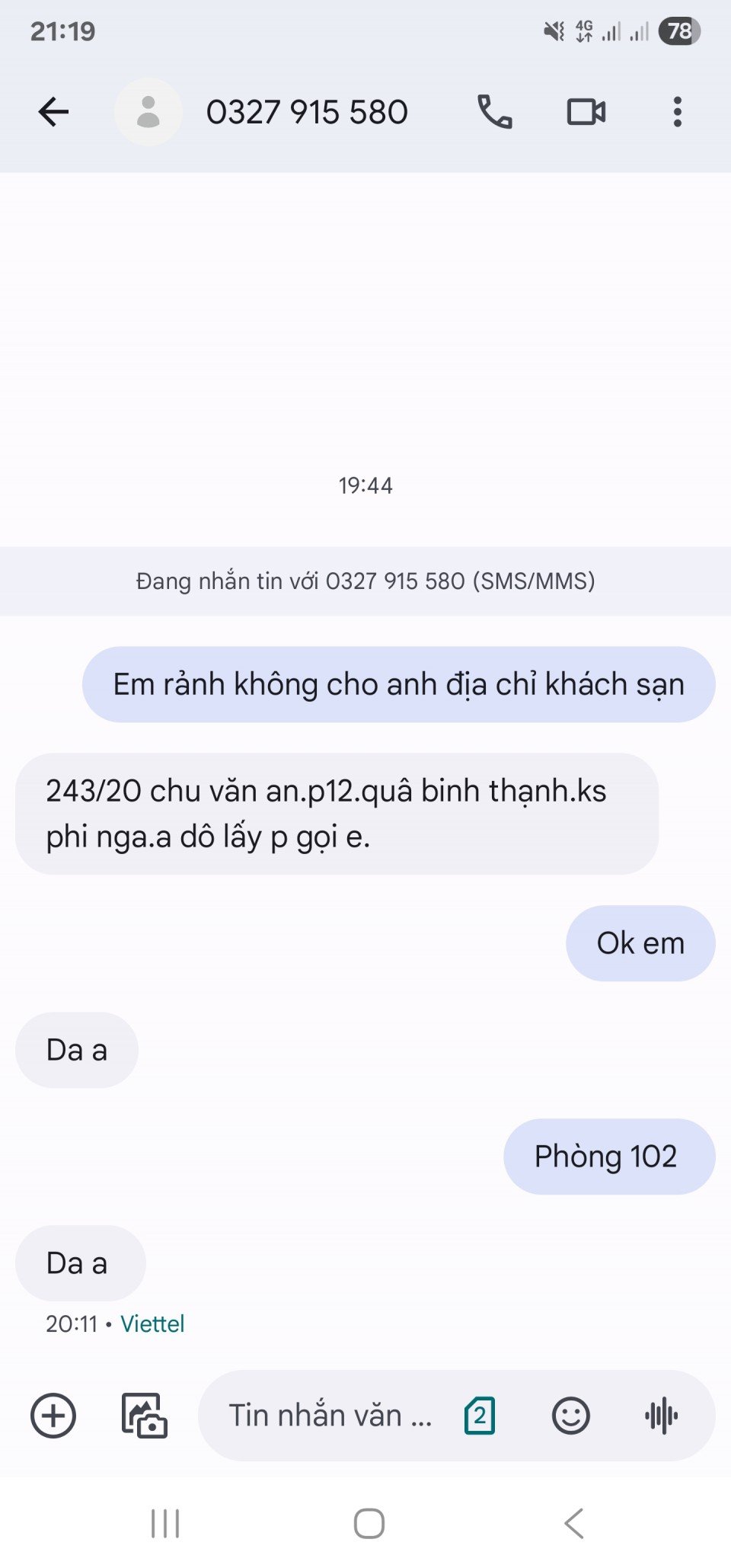This screenshot has width=731, height=1568.
Task: Start a video call with this contact
Action: [x=586, y=112]
